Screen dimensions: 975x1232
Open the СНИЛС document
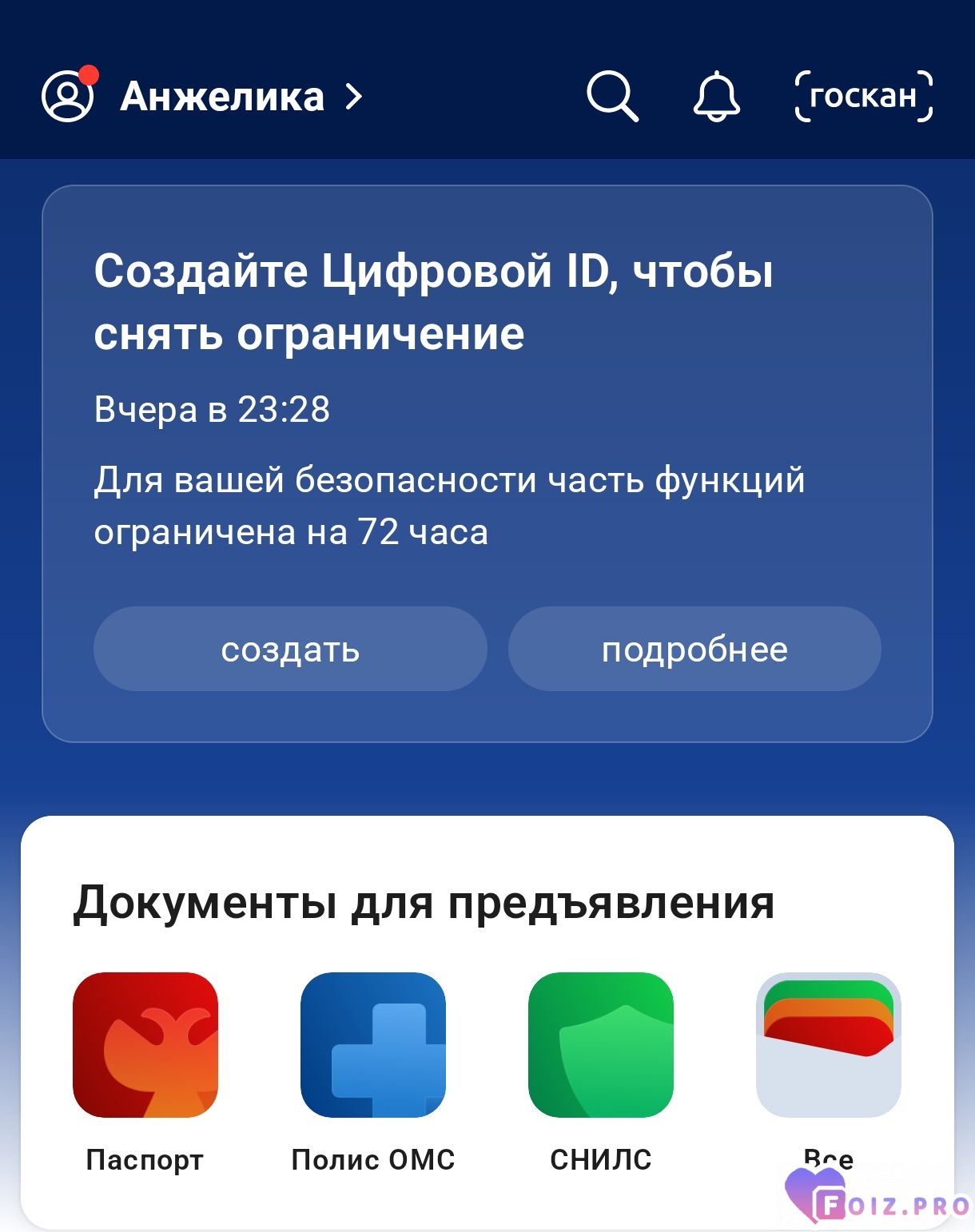tap(601, 1045)
